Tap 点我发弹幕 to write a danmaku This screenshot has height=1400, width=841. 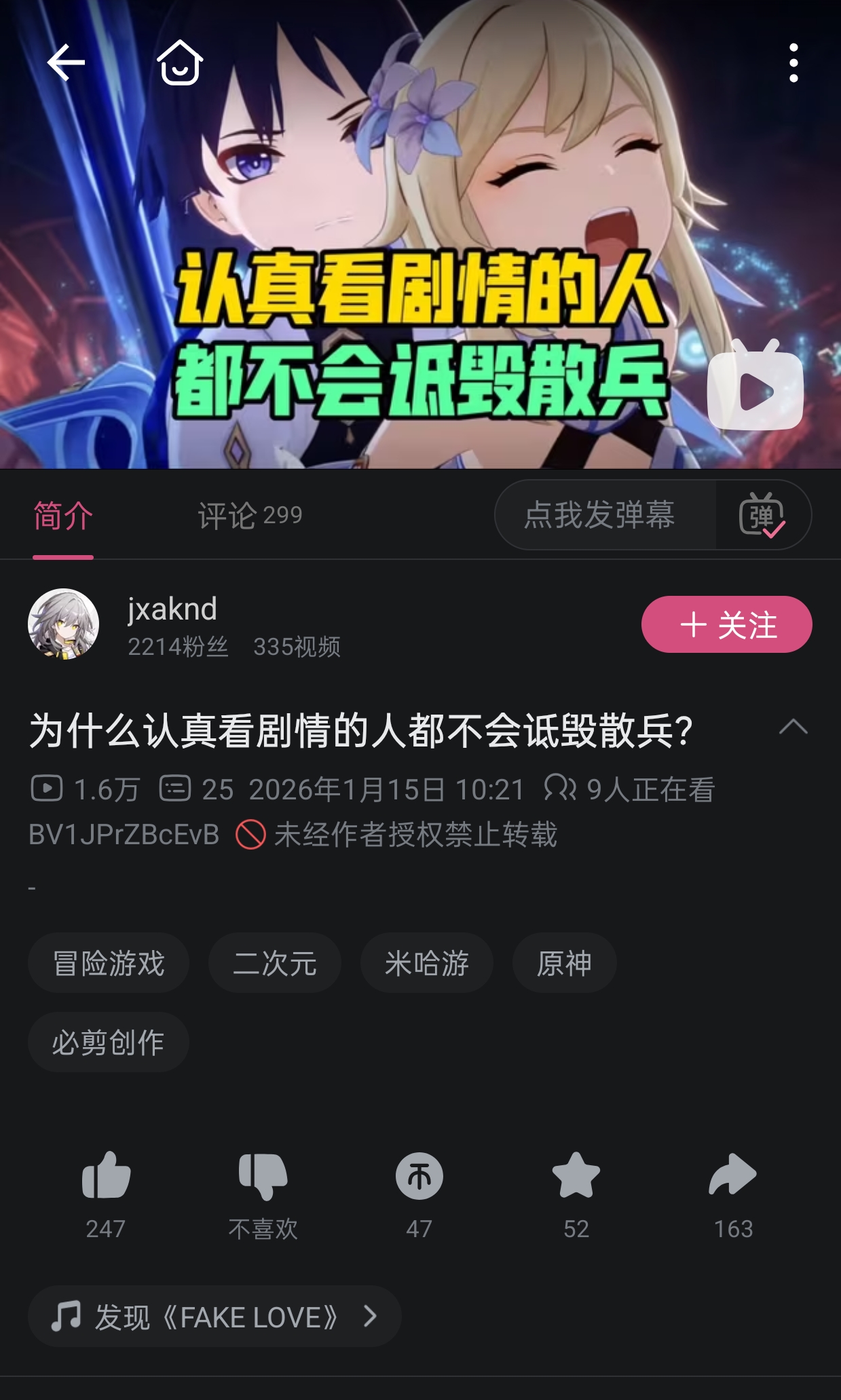[x=599, y=514]
